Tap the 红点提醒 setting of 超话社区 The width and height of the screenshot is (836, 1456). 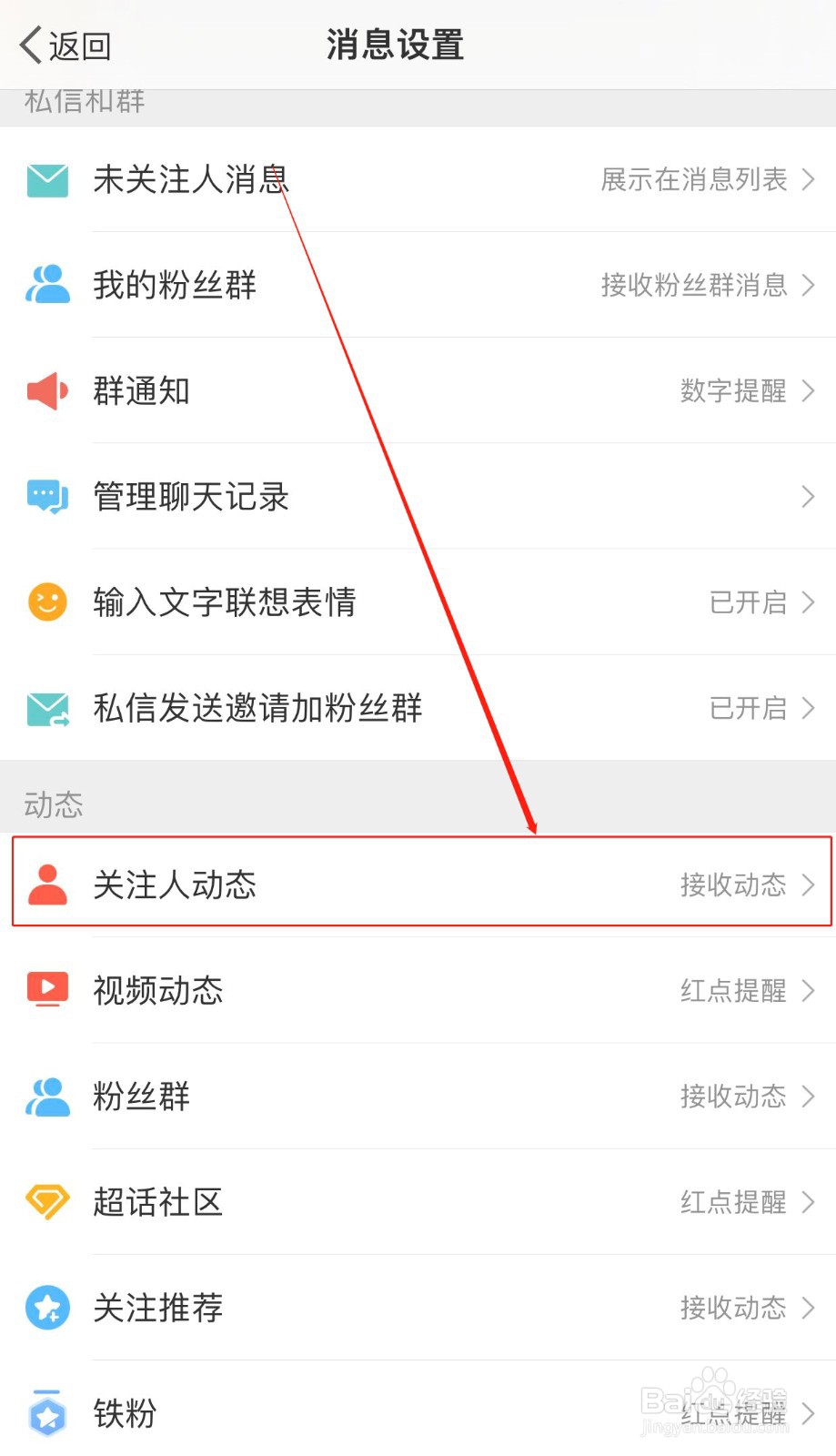[733, 1201]
